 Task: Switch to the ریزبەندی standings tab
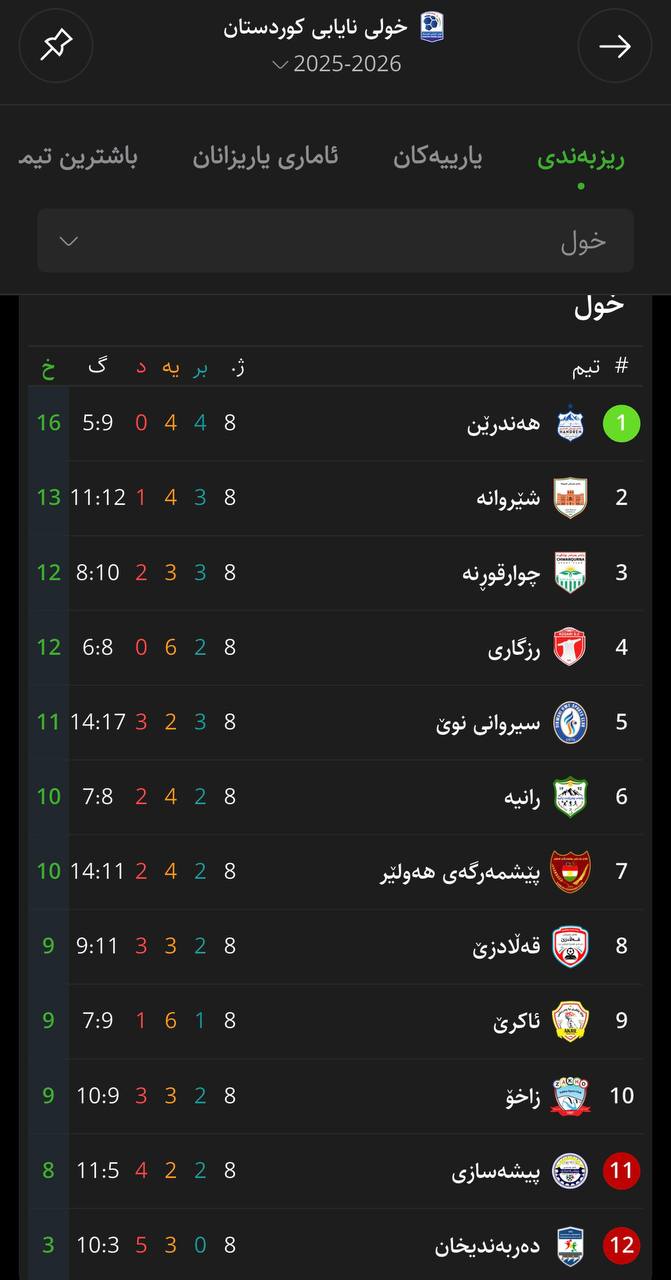click(x=581, y=158)
